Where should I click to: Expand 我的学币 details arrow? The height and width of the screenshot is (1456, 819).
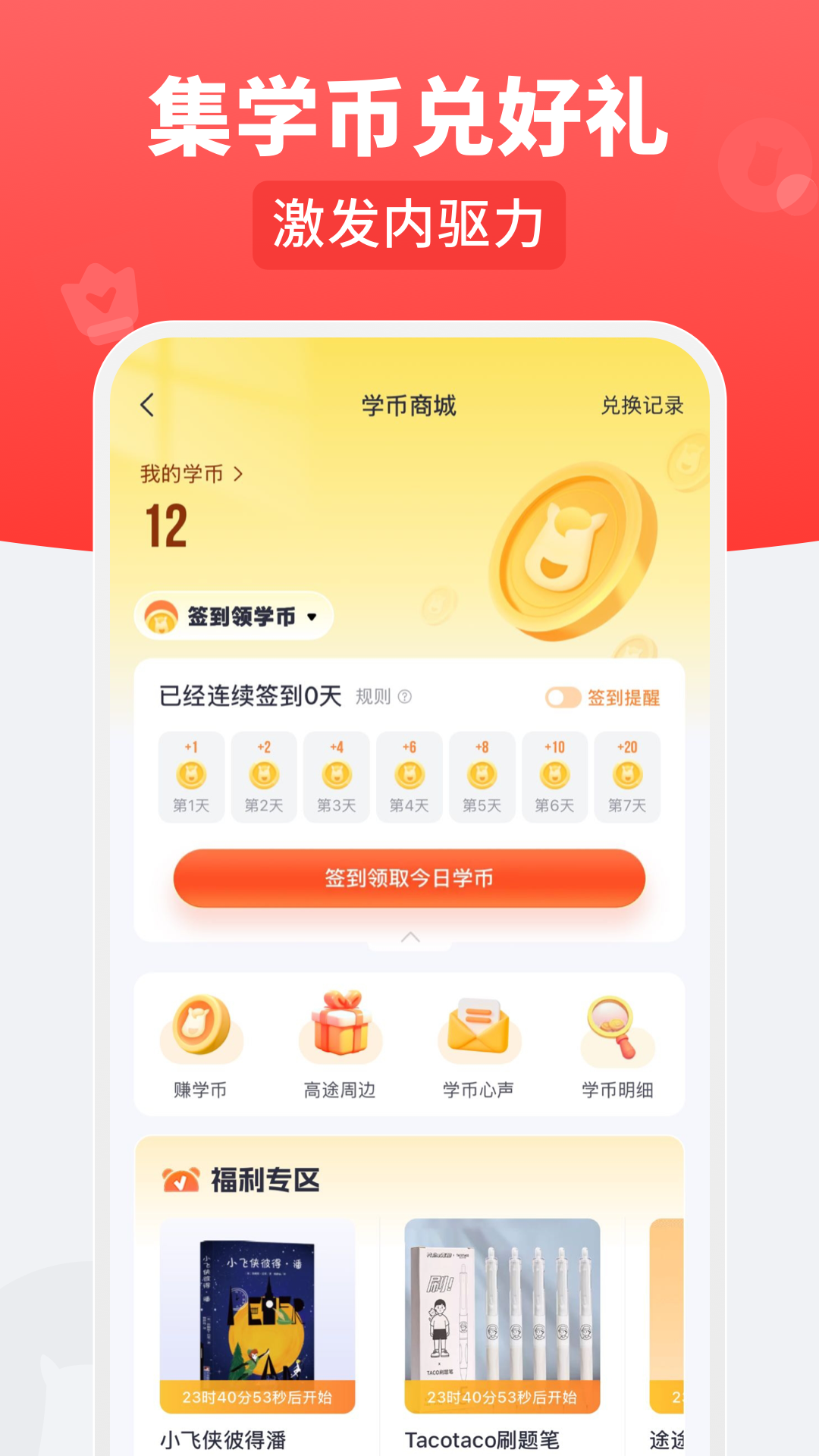(239, 474)
